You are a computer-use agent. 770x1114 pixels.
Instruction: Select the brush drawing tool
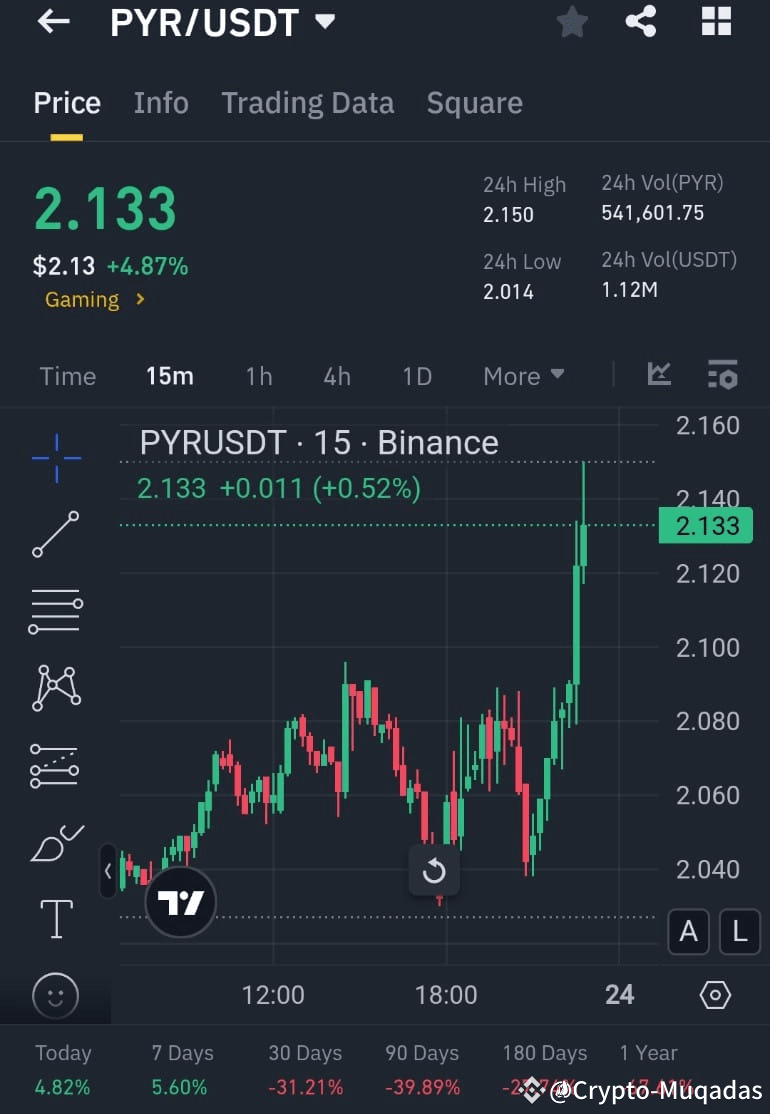click(54, 843)
